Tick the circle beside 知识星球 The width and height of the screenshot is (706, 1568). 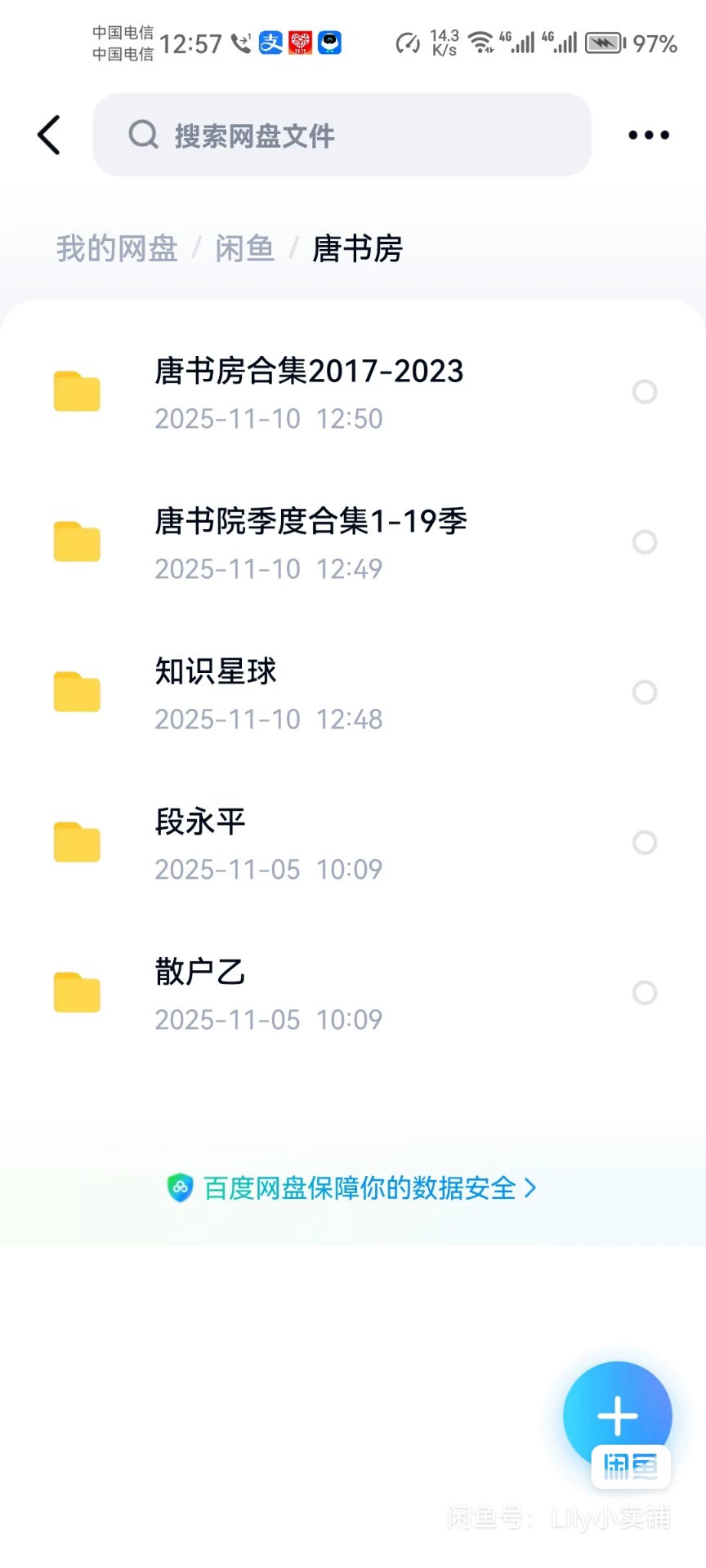[x=645, y=693]
